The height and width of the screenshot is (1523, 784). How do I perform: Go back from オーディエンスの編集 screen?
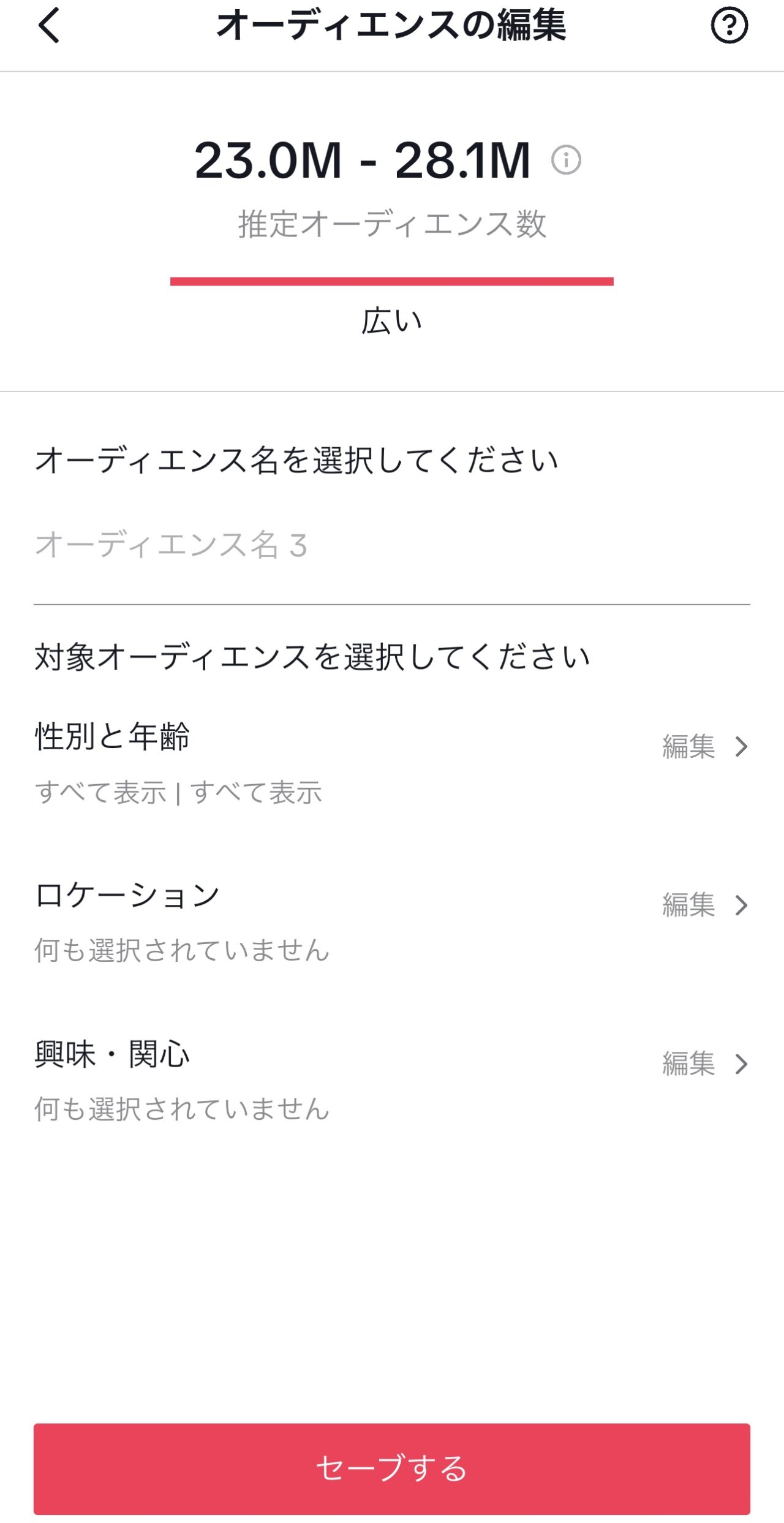(49, 26)
